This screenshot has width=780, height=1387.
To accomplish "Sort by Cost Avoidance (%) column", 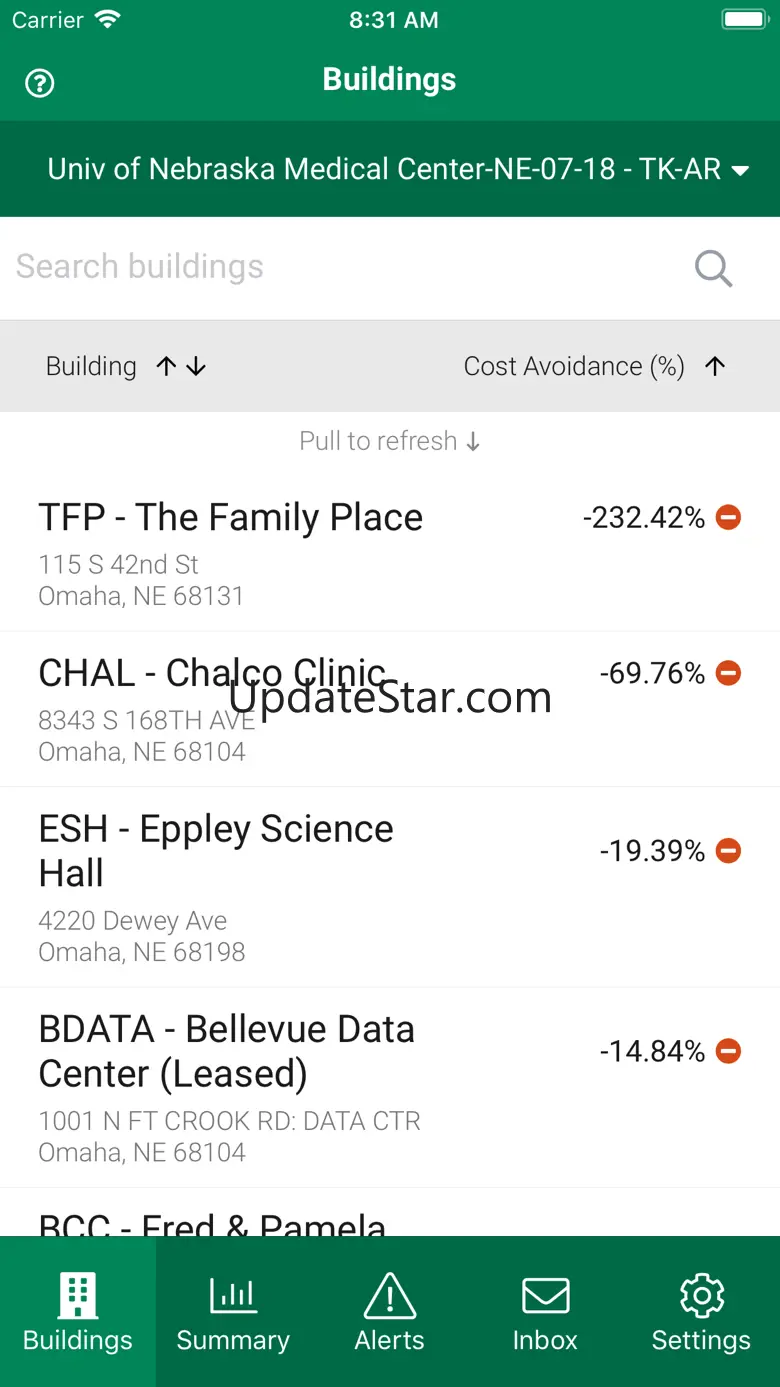I will click(594, 367).
